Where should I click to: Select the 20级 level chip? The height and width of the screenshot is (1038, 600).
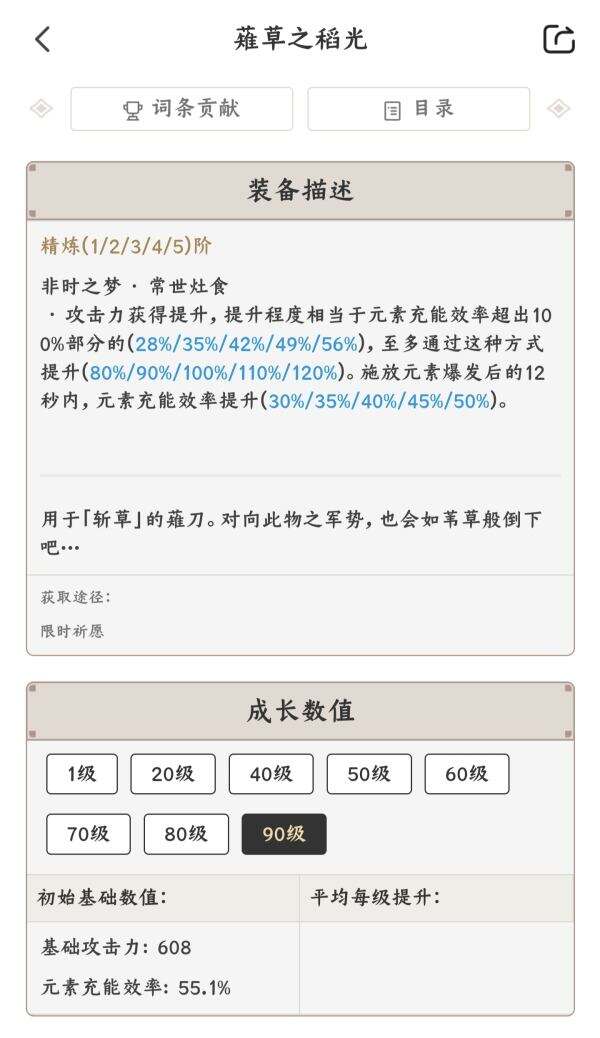[173, 774]
